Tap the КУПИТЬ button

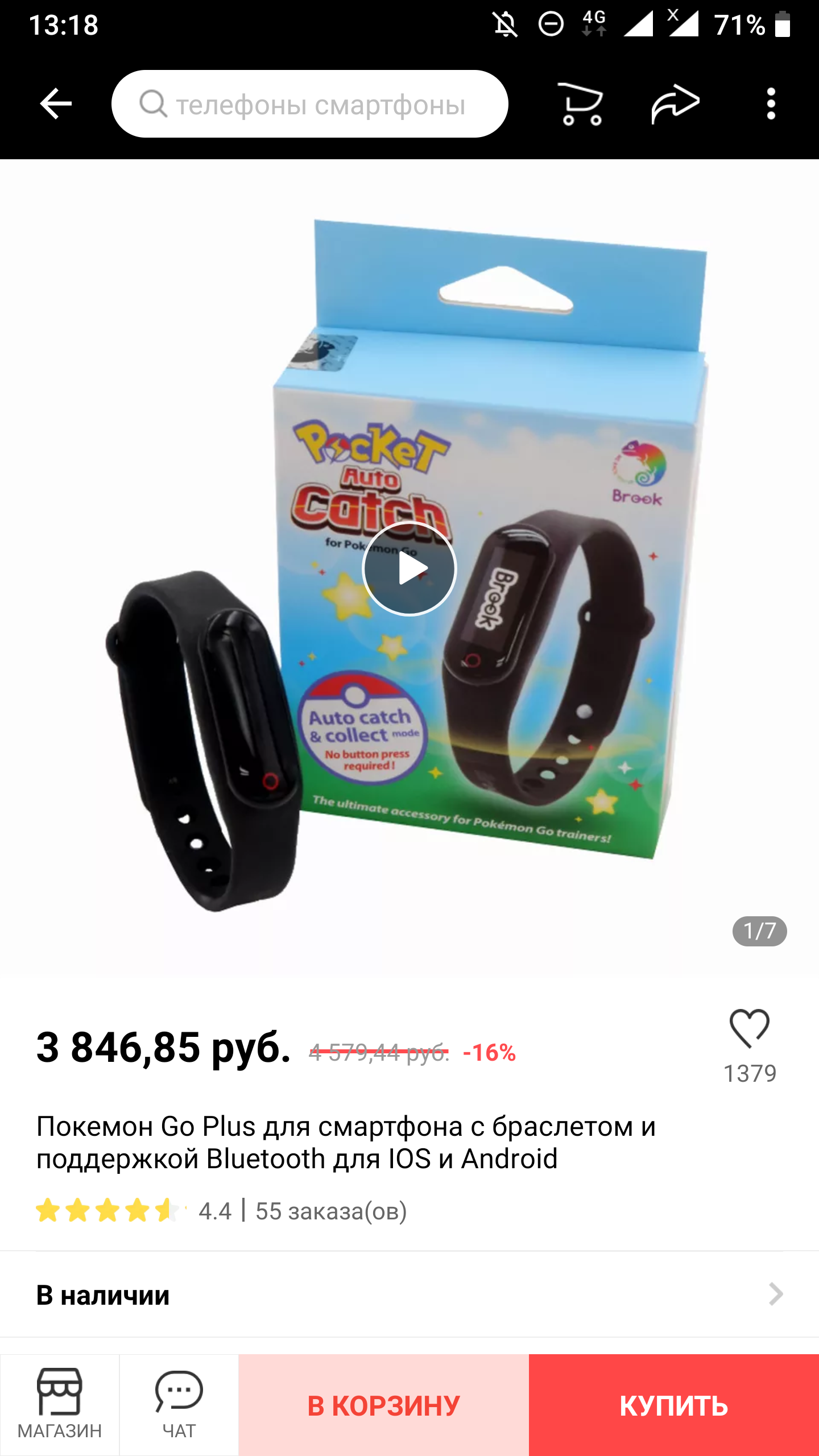pyautogui.click(x=674, y=1405)
